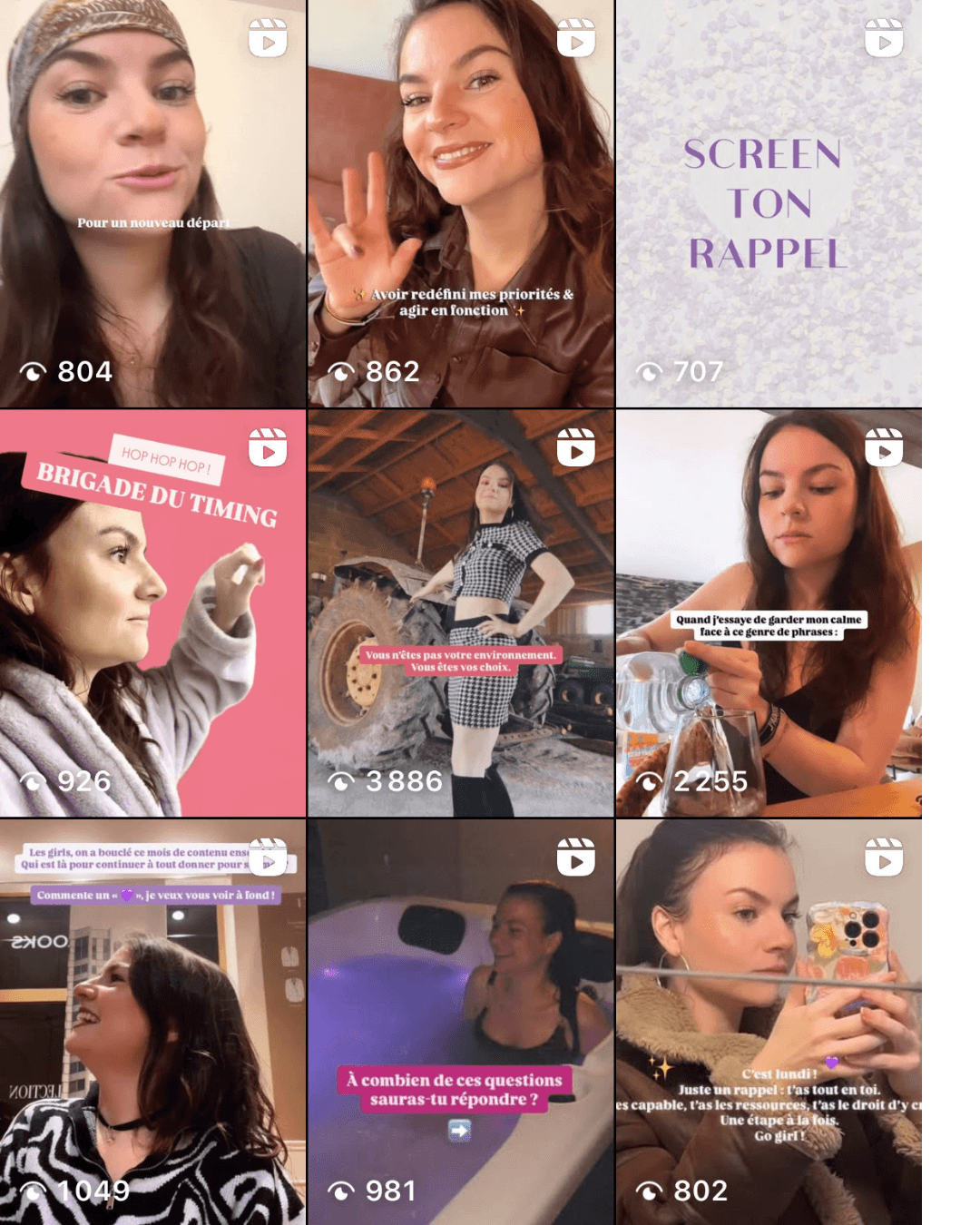
Task: Watch the 'Brigade du timing' reel
Action: point(152,613)
